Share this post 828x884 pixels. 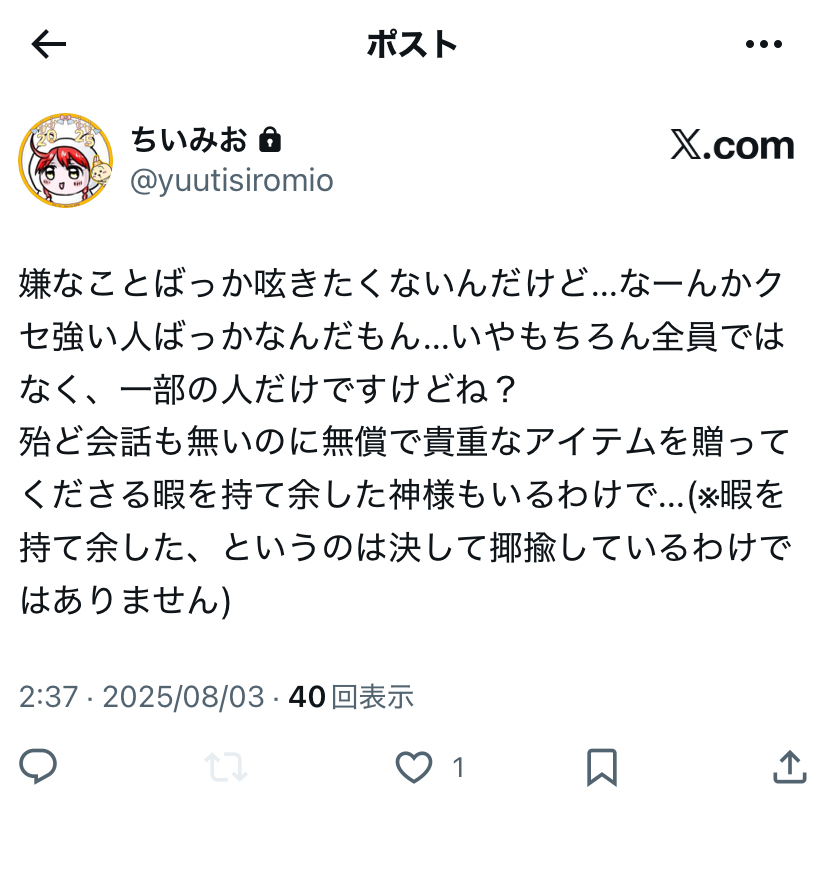[789, 767]
